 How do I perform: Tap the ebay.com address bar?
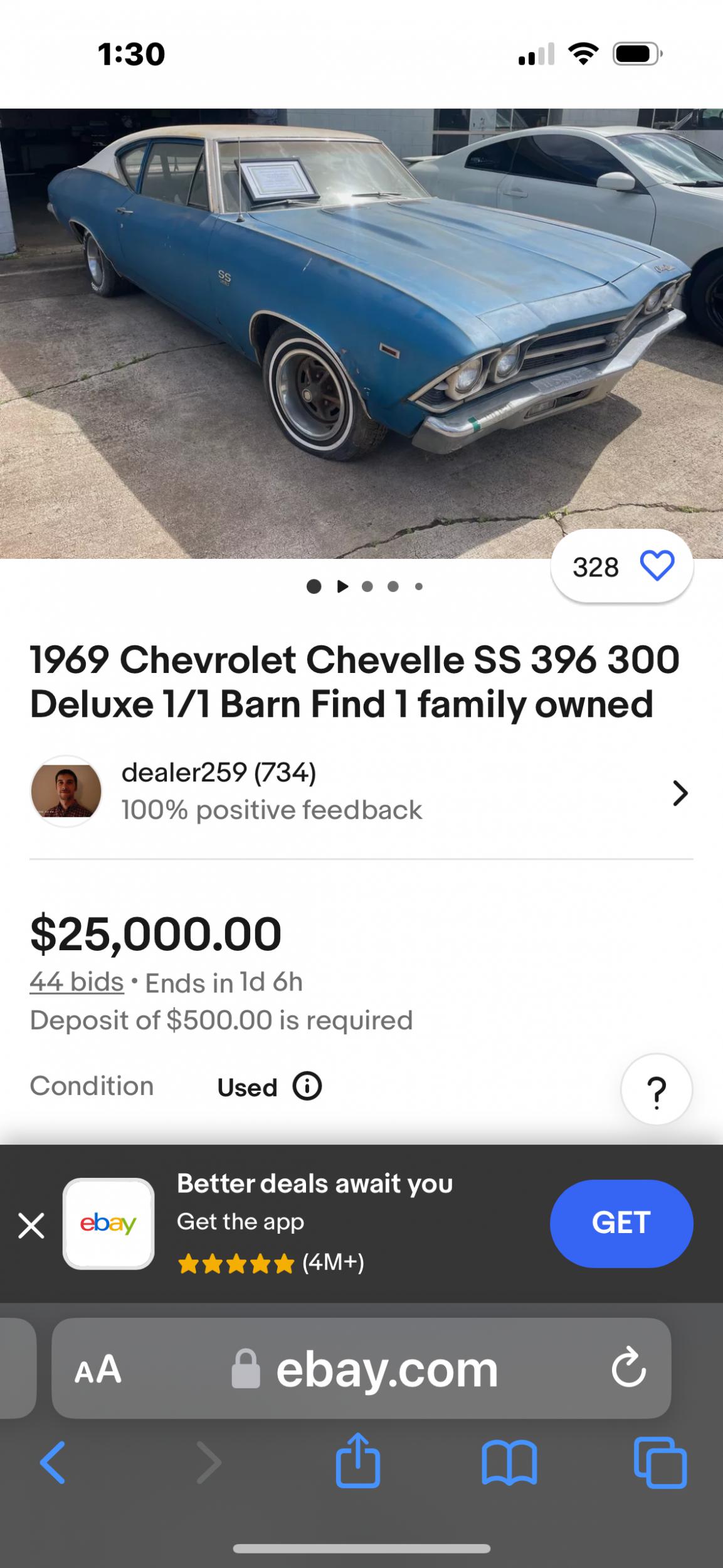386,1370
